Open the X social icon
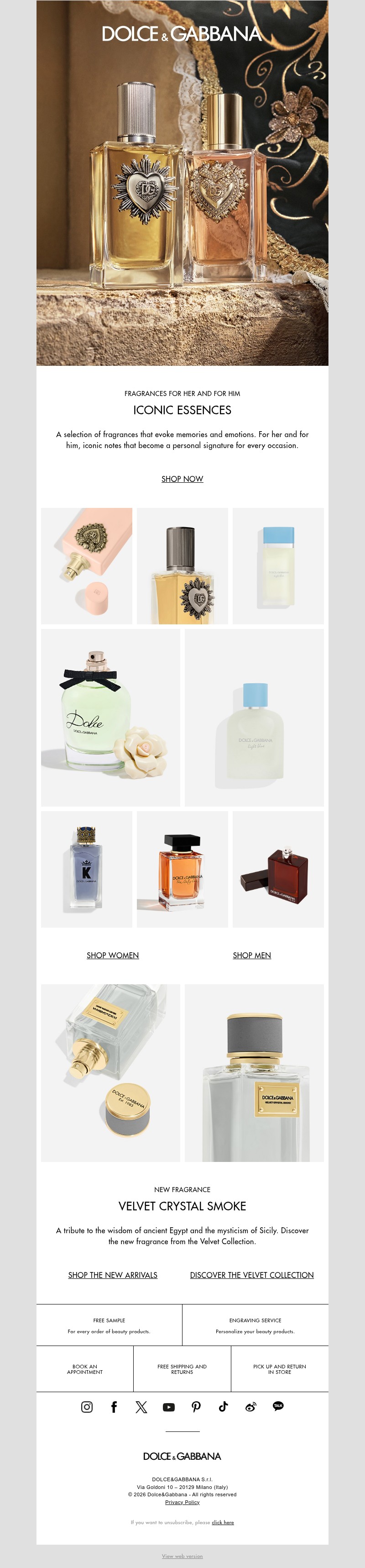 tap(141, 1407)
